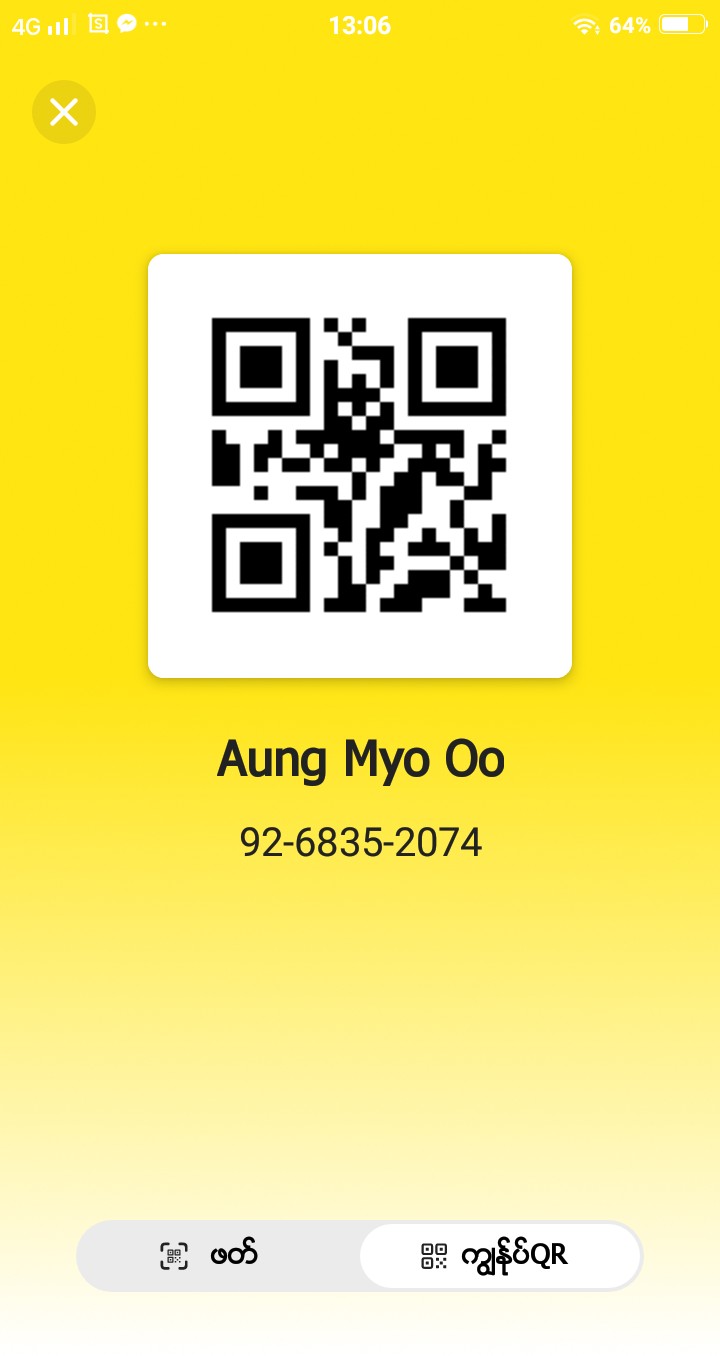
Task: Switch to the ဖတ် scan tab
Action: [217, 1255]
